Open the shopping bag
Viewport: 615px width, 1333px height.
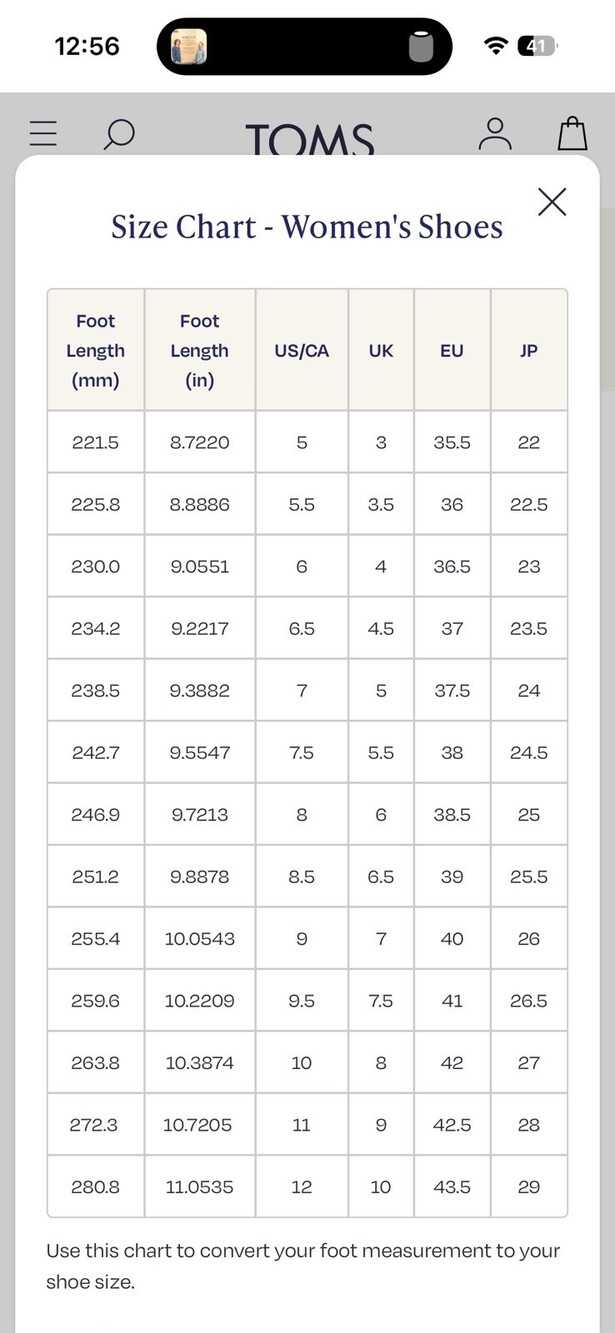point(572,133)
